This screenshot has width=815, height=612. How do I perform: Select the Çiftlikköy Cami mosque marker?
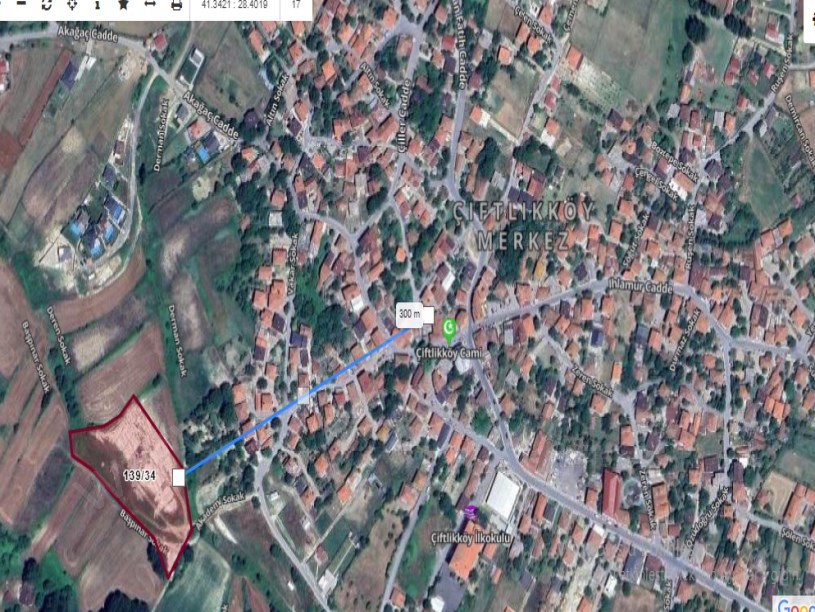(449, 327)
